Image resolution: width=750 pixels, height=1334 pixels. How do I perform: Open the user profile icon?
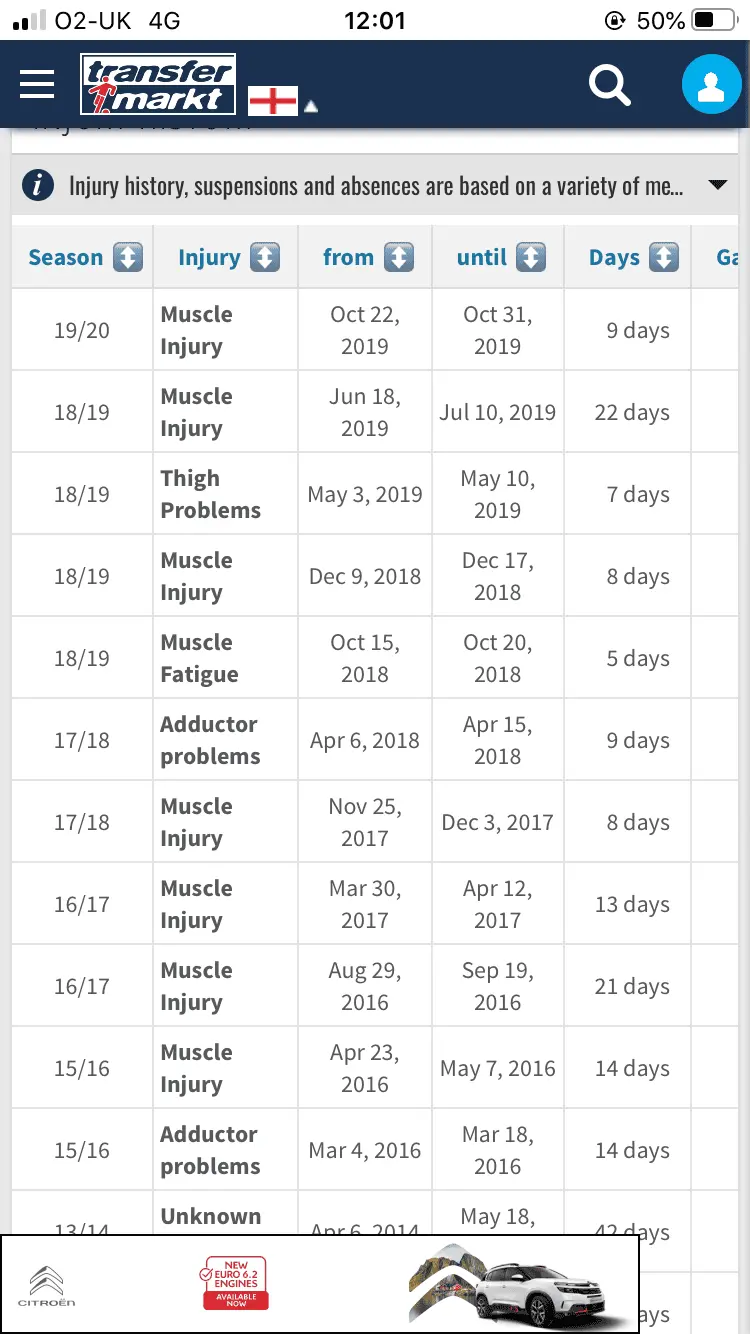click(710, 85)
